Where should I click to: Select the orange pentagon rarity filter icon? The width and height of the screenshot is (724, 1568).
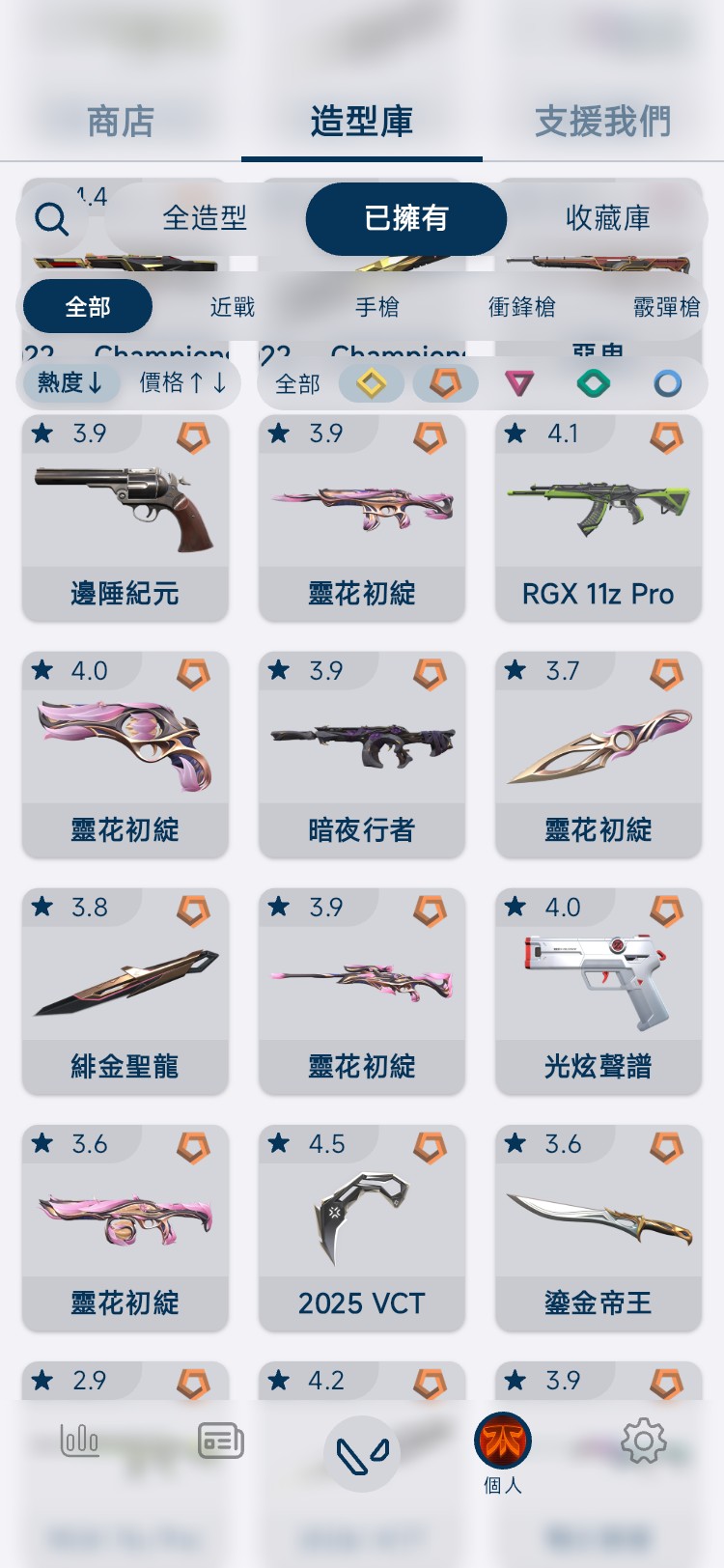click(x=447, y=382)
